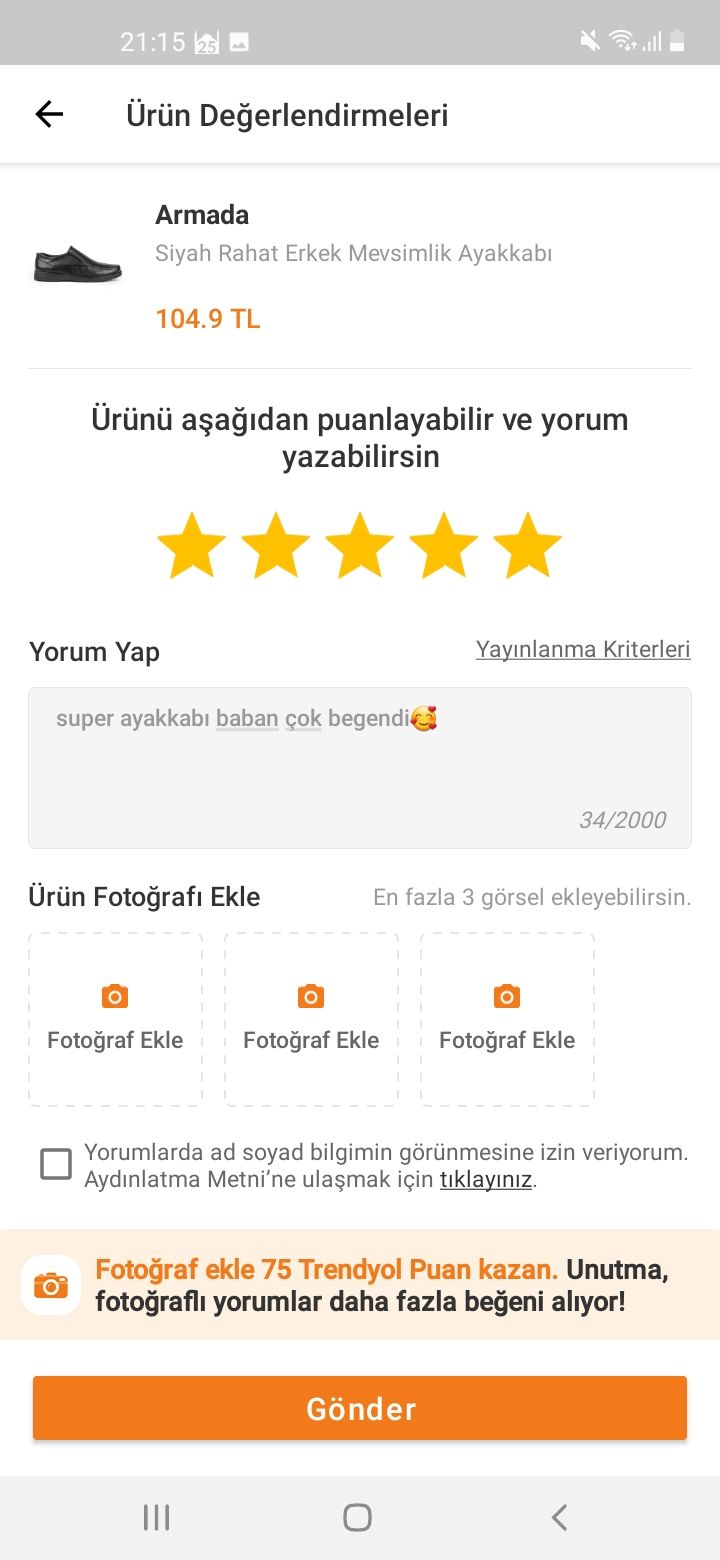720x1560 pixels.
Task: Open the Yayınlanma Kriterleri link
Action: [x=583, y=649]
